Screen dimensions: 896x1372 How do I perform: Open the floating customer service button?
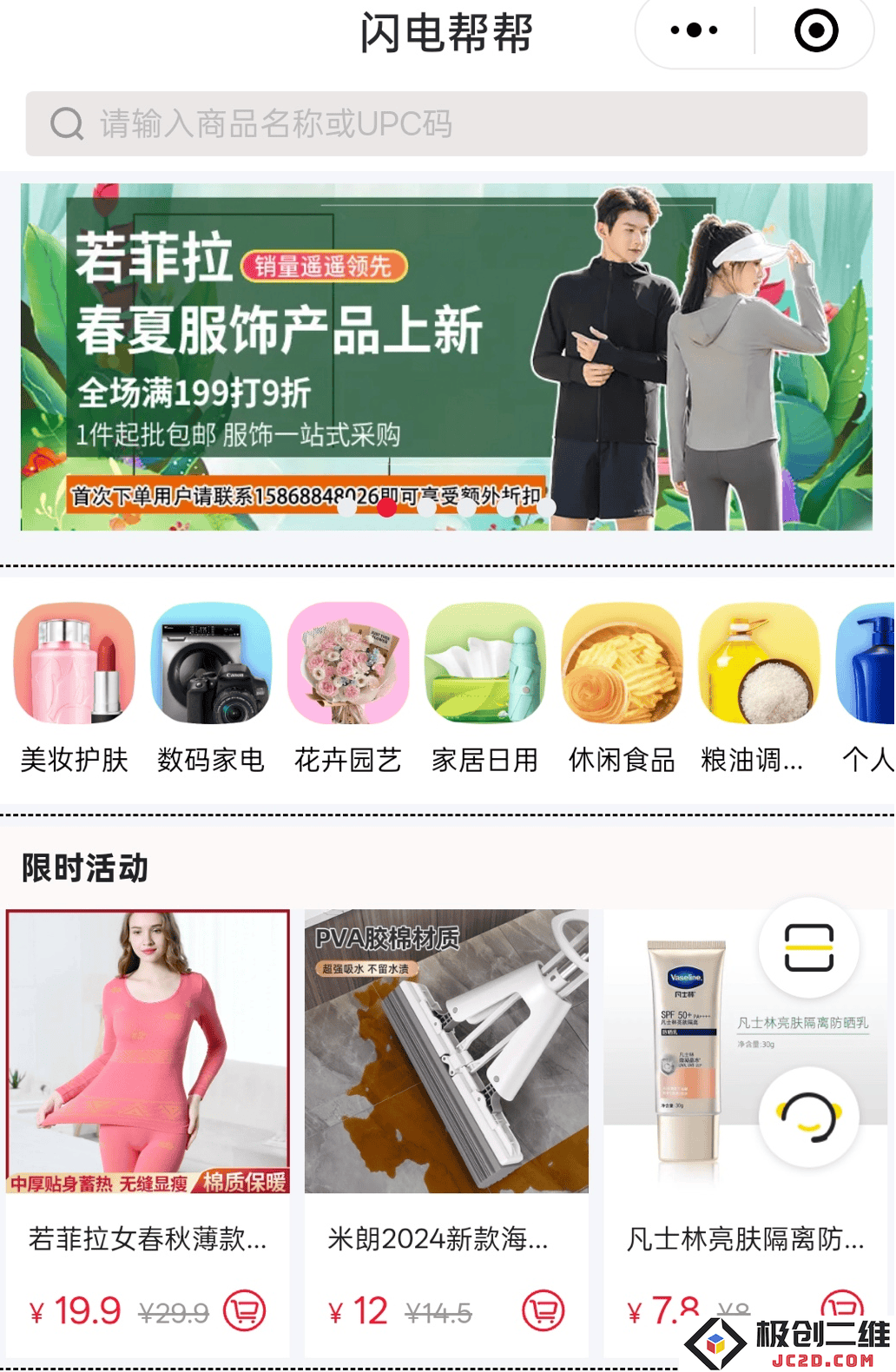pos(809,1117)
